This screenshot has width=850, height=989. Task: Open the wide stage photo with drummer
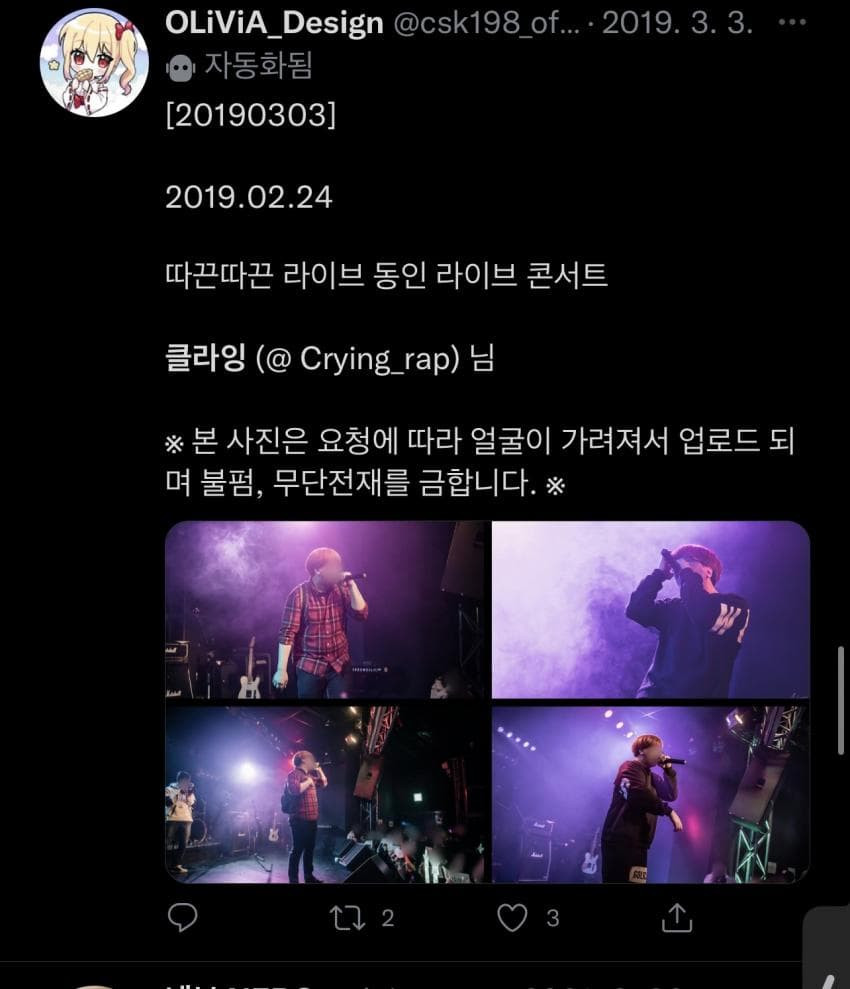(326, 794)
